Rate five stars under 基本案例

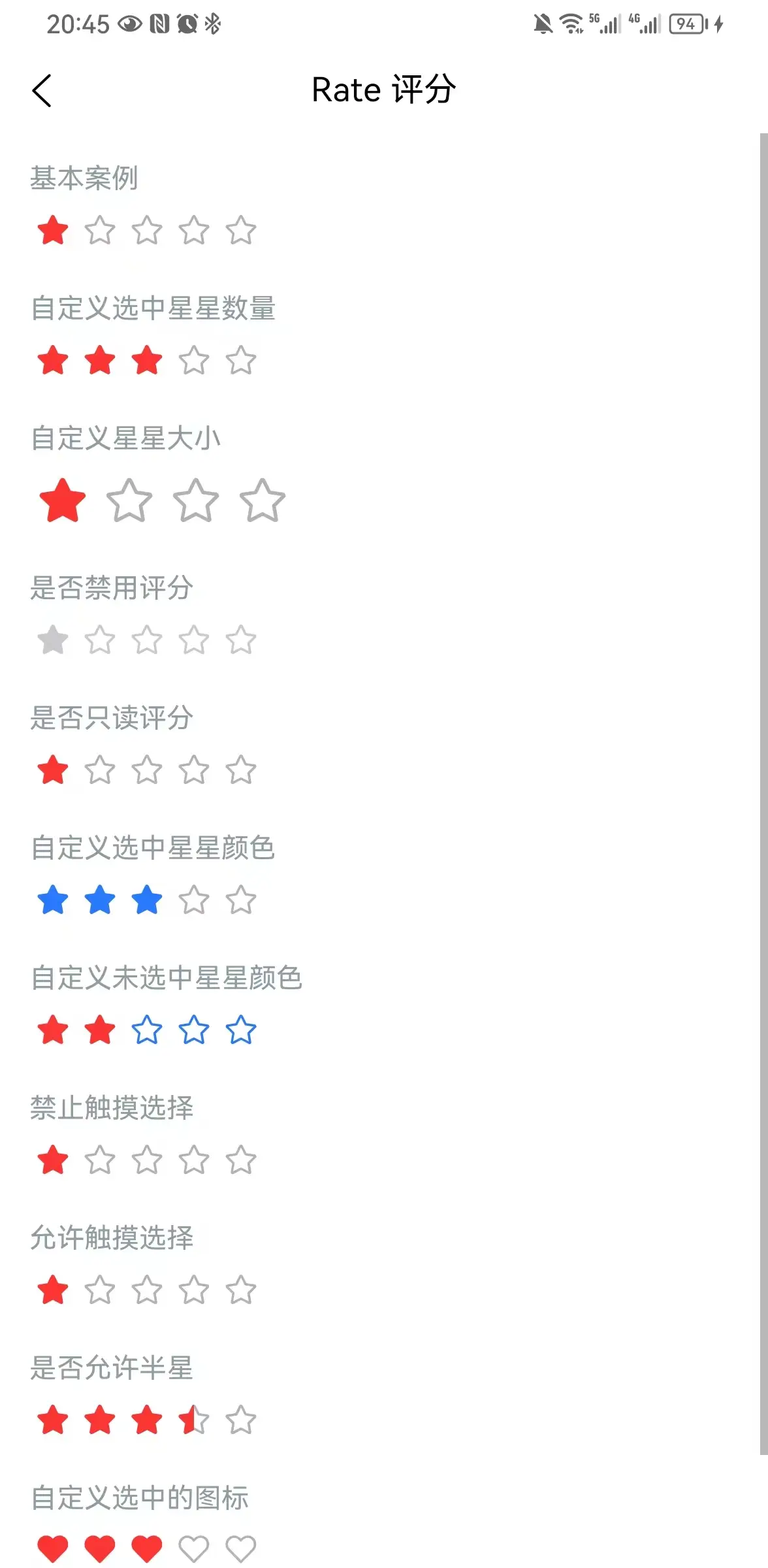(x=241, y=230)
